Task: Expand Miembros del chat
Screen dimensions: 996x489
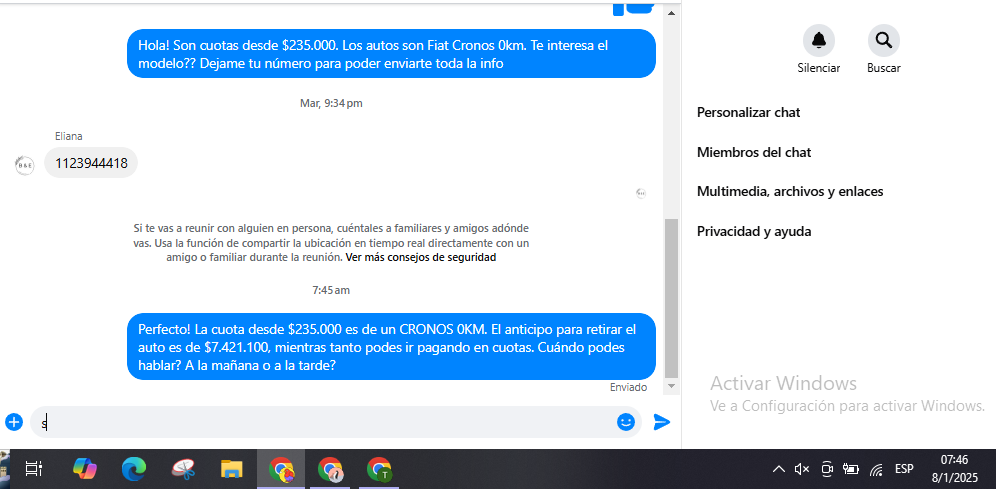Action: (x=753, y=152)
